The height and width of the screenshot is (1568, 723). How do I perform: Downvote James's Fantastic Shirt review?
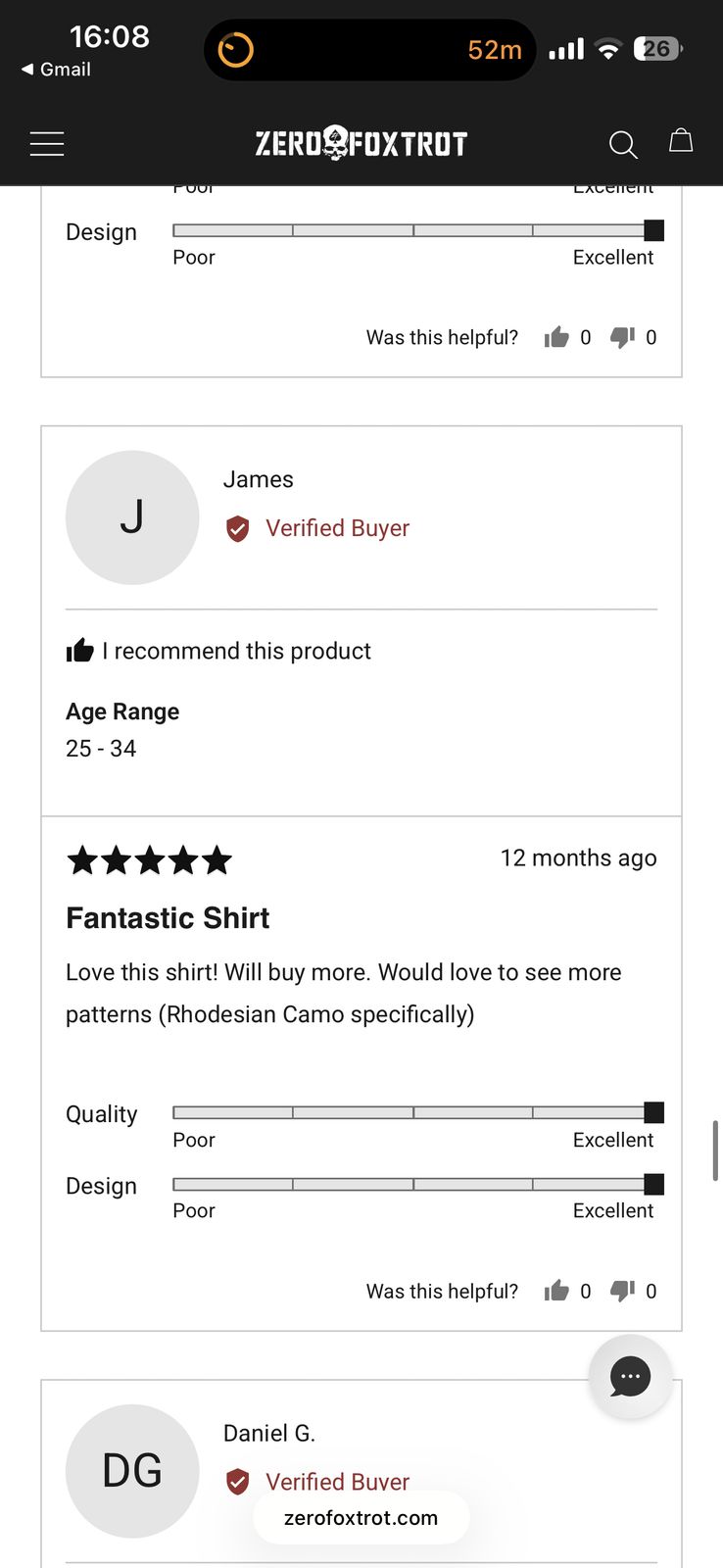[622, 1291]
